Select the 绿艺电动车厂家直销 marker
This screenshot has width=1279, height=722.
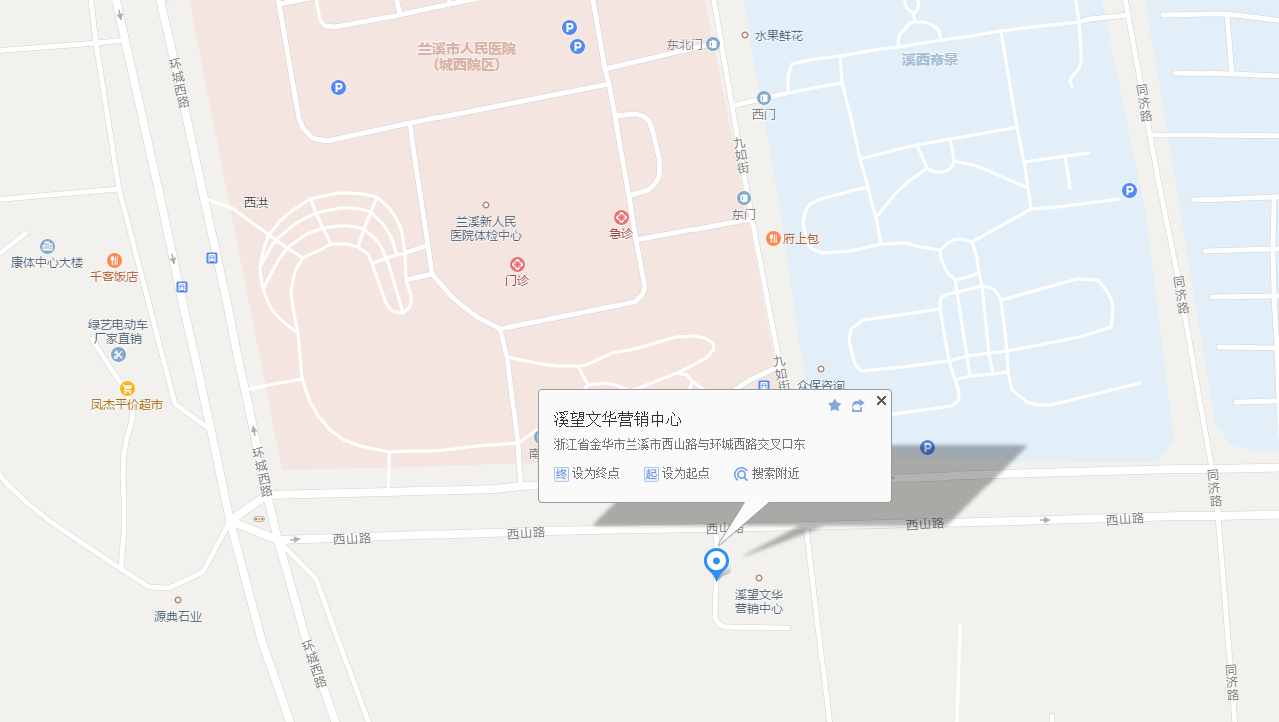(118, 354)
